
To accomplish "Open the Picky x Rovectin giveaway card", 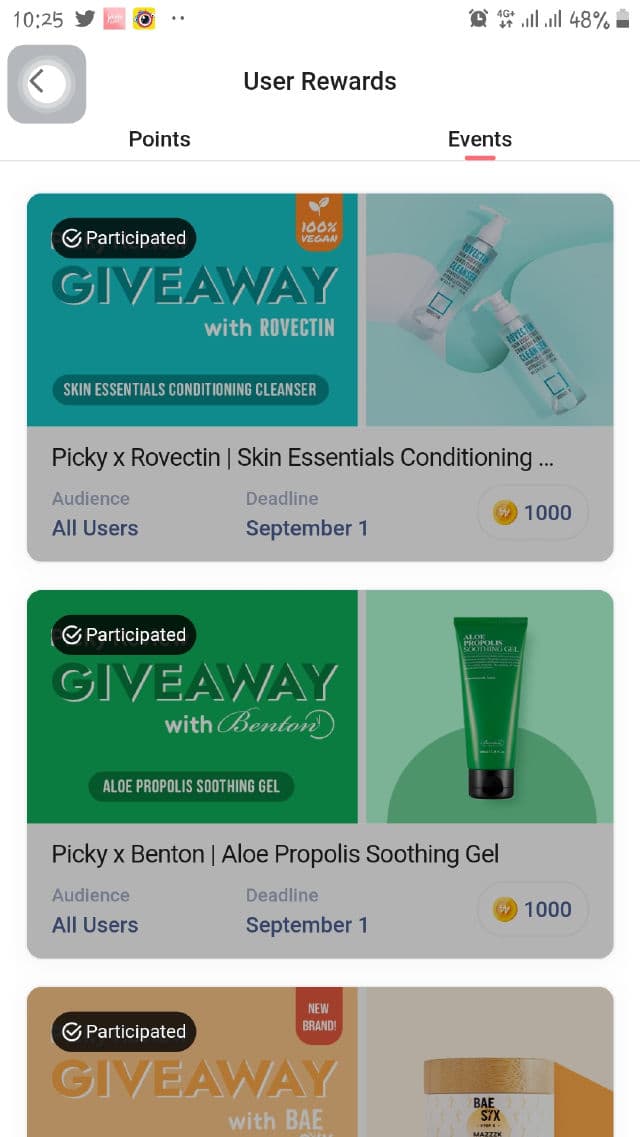I will point(320,376).
